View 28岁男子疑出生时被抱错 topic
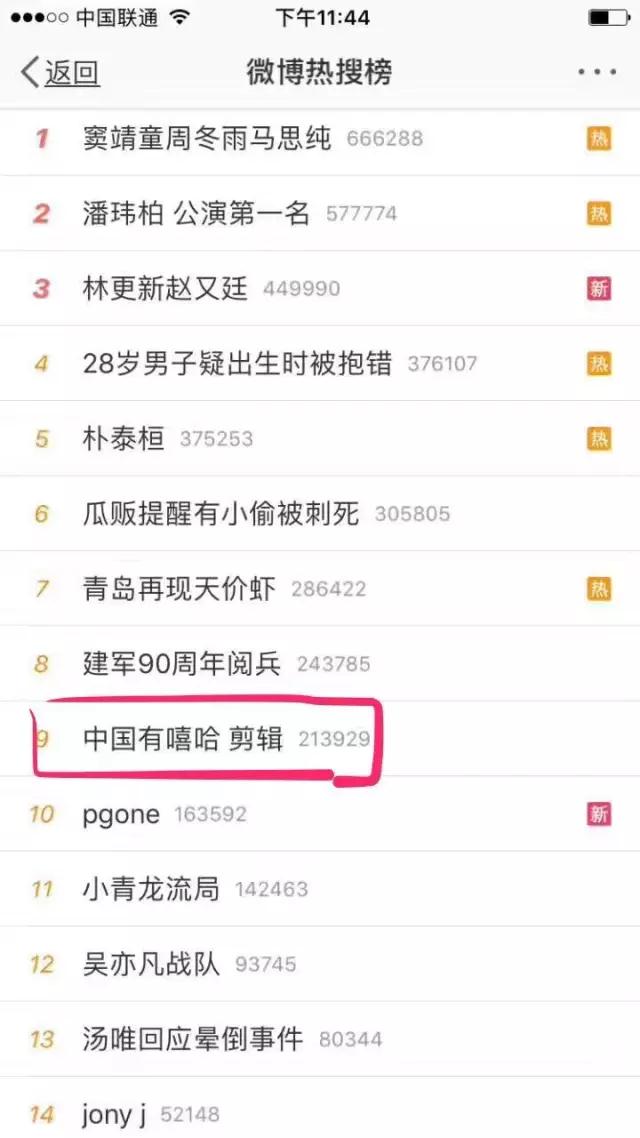The image size is (640, 1138). [238, 363]
